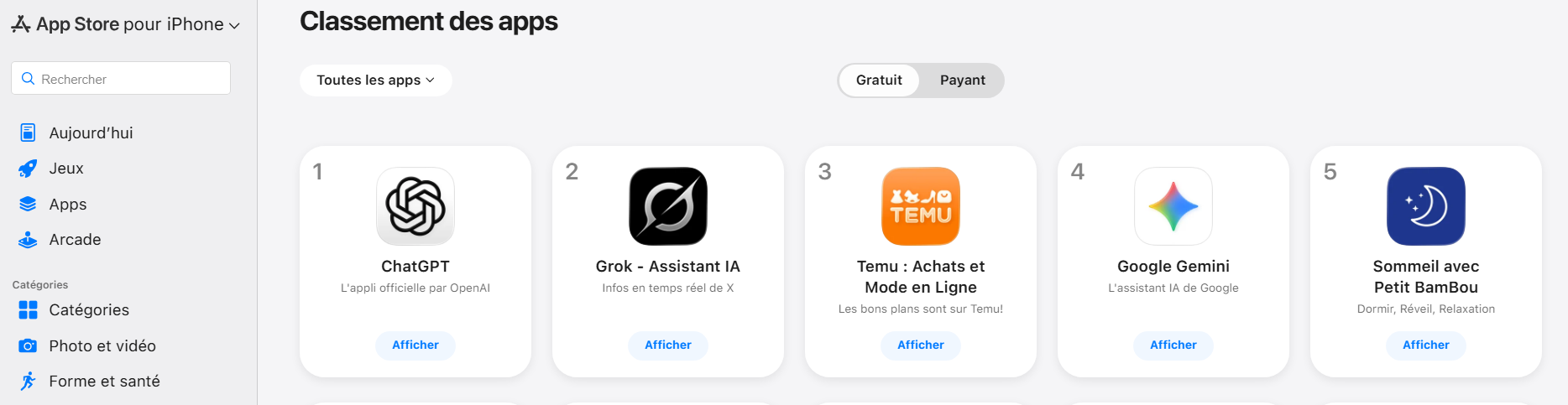
Task: Open the Arcade section
Action: point(75,240)
